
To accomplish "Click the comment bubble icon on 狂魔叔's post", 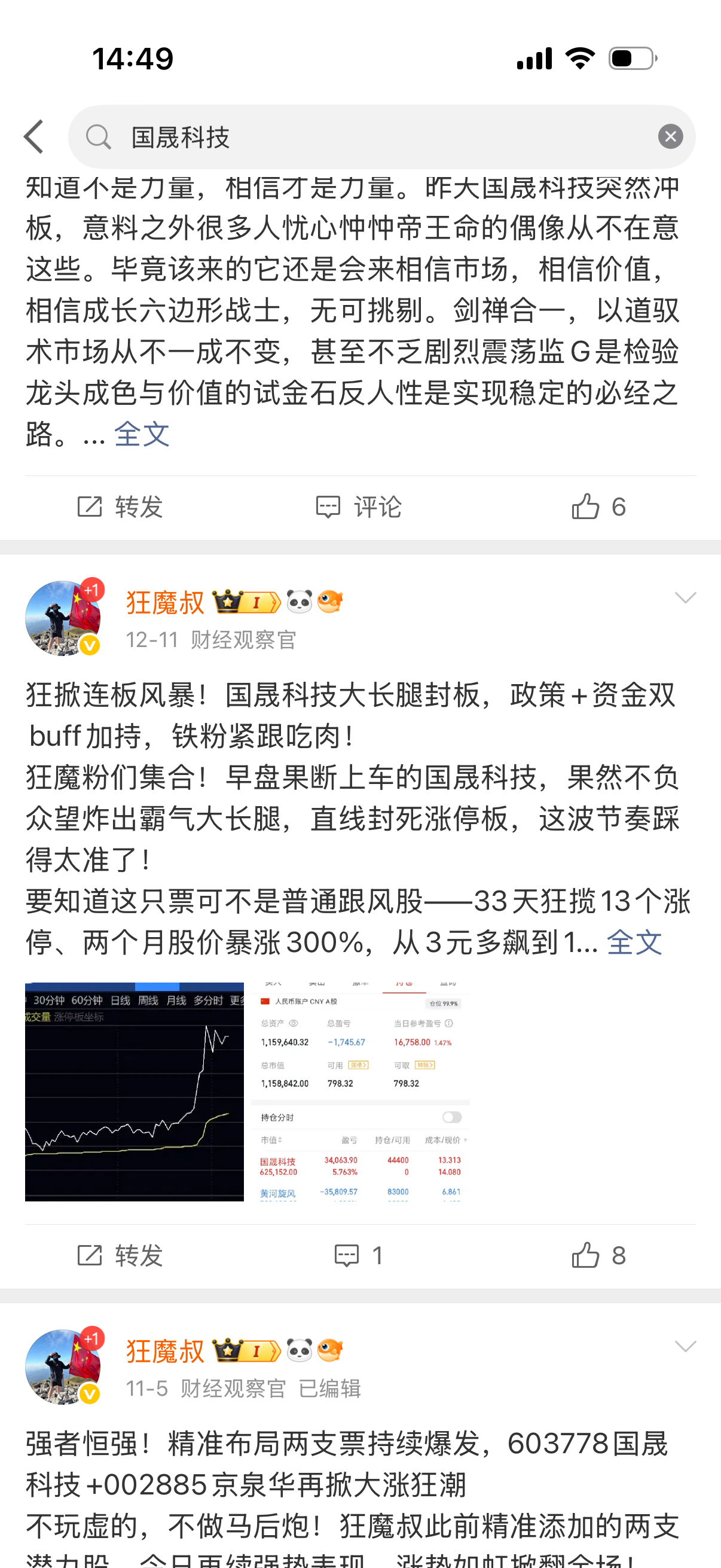I will (346, 1255).
